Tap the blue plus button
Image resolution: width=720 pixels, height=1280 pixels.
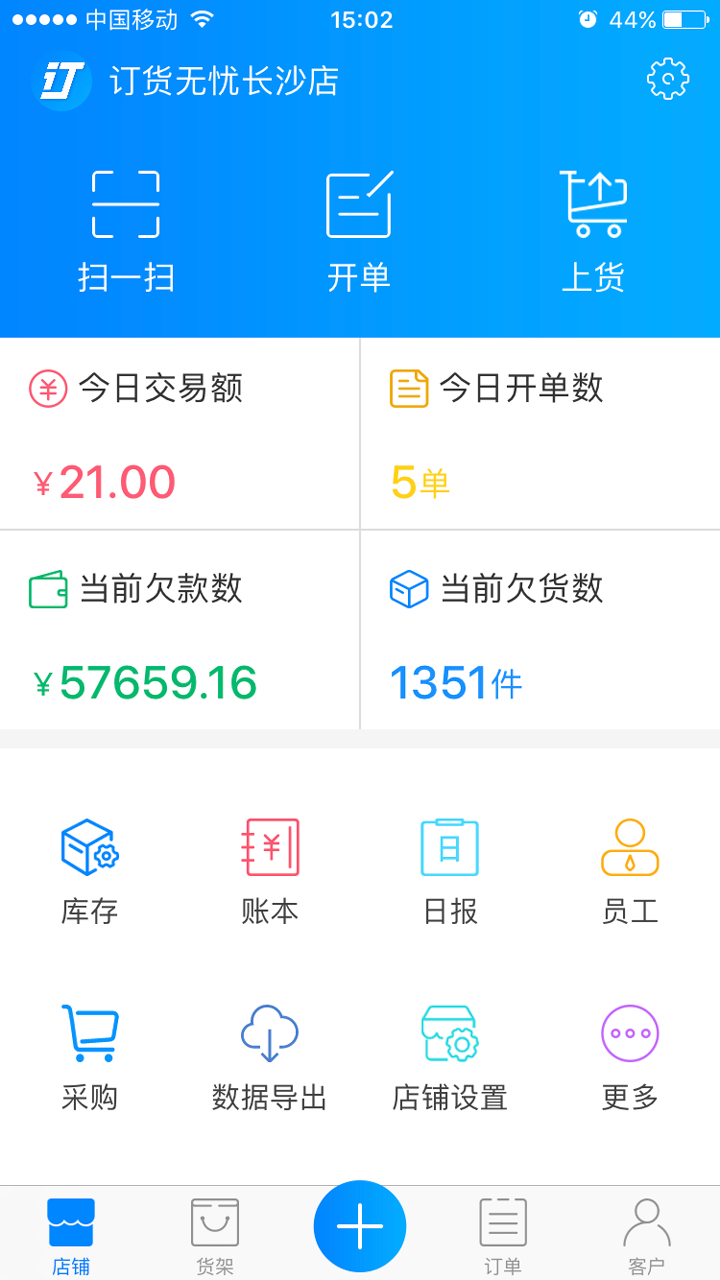click(x=360, y=1226)
